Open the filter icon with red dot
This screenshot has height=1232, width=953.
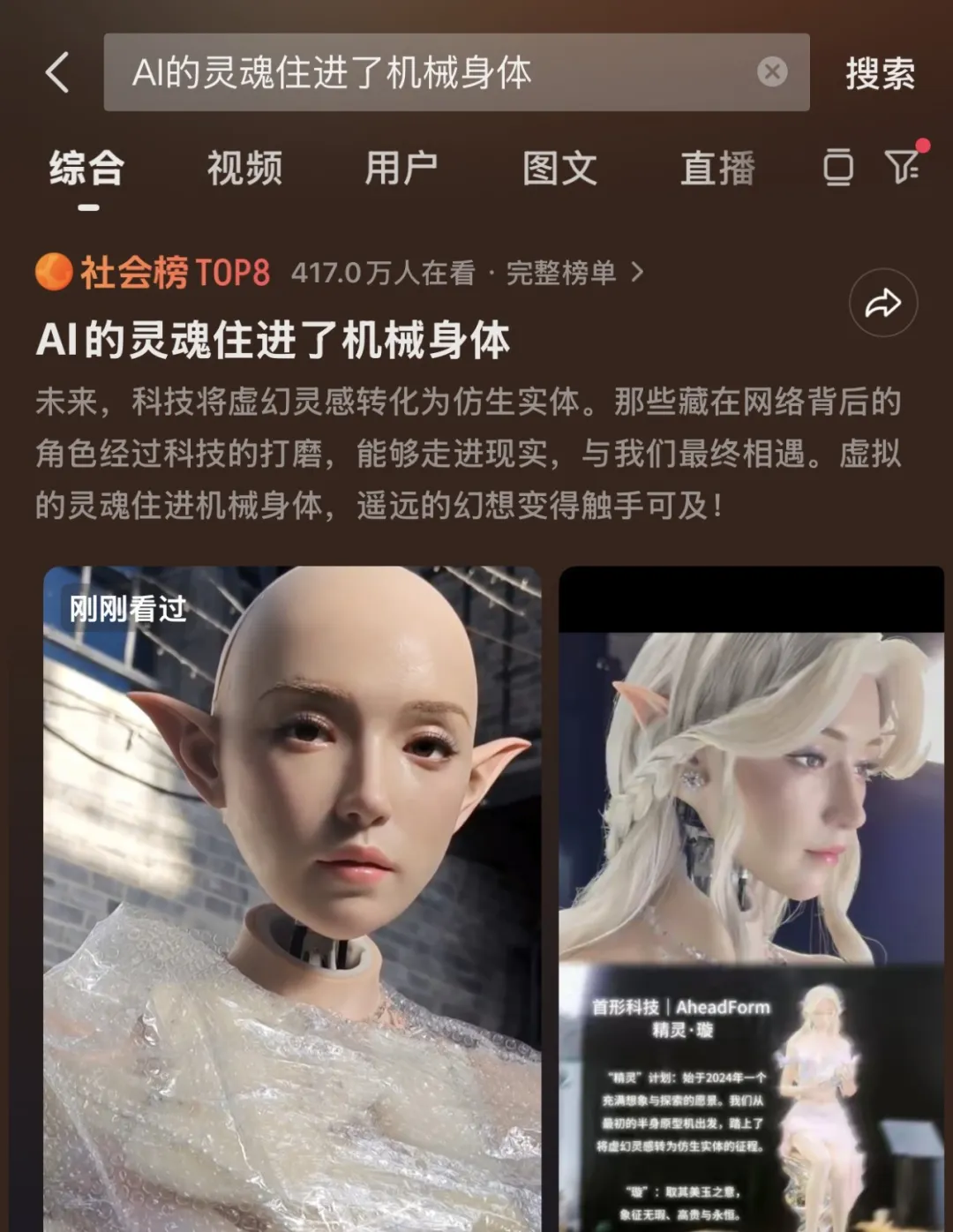pyautogui.click(x=902, y=168)
